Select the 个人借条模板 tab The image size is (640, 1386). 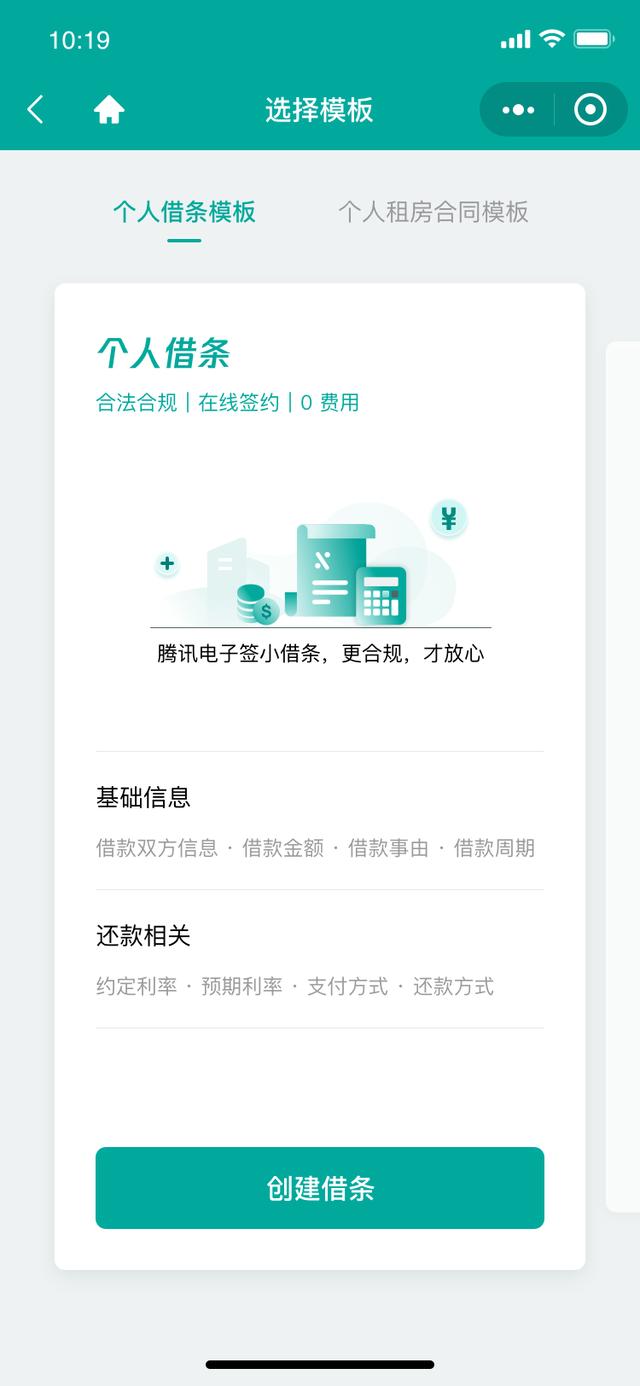pyautogui.click(x=184, y=212)
